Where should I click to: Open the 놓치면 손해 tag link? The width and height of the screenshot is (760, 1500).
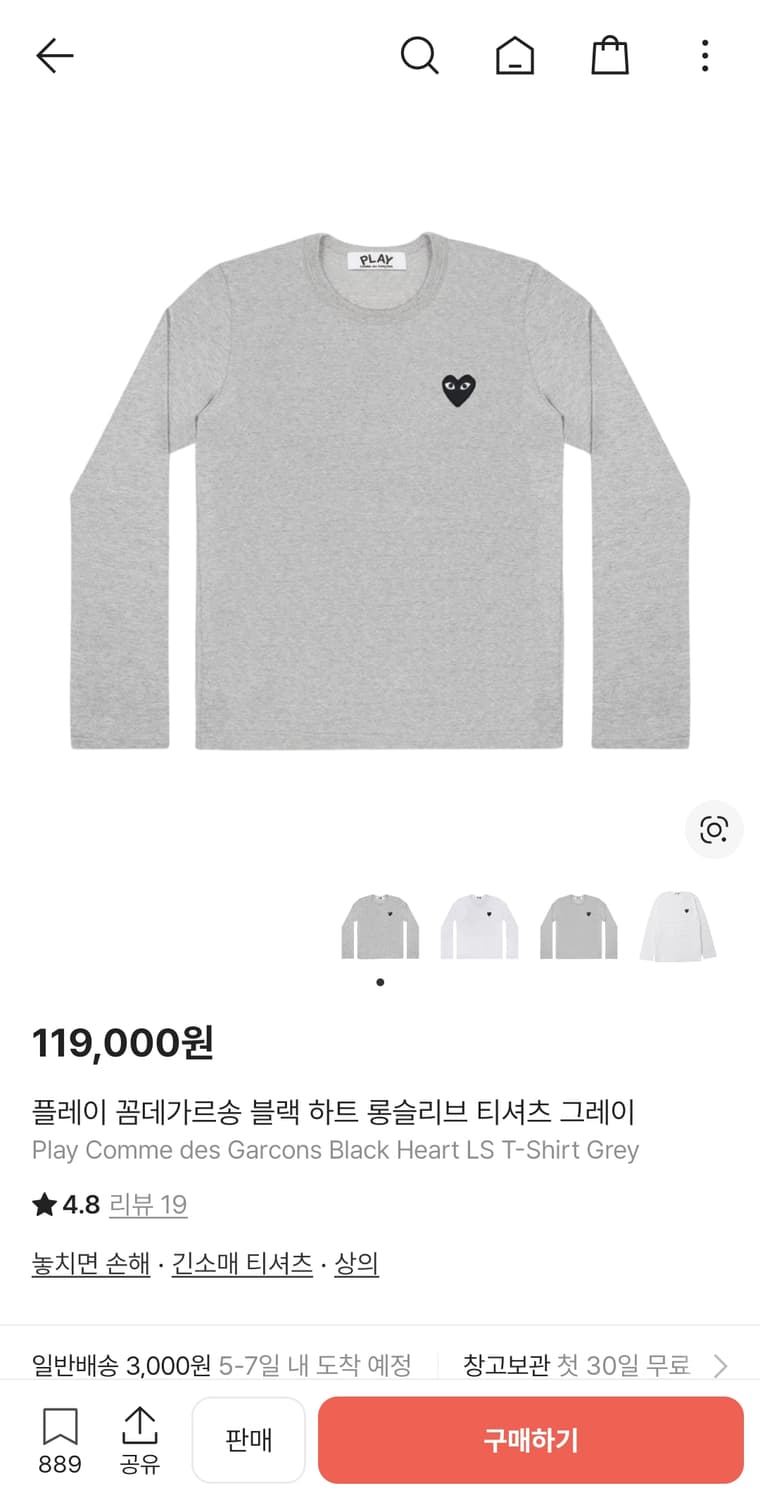pos(90,1262)
